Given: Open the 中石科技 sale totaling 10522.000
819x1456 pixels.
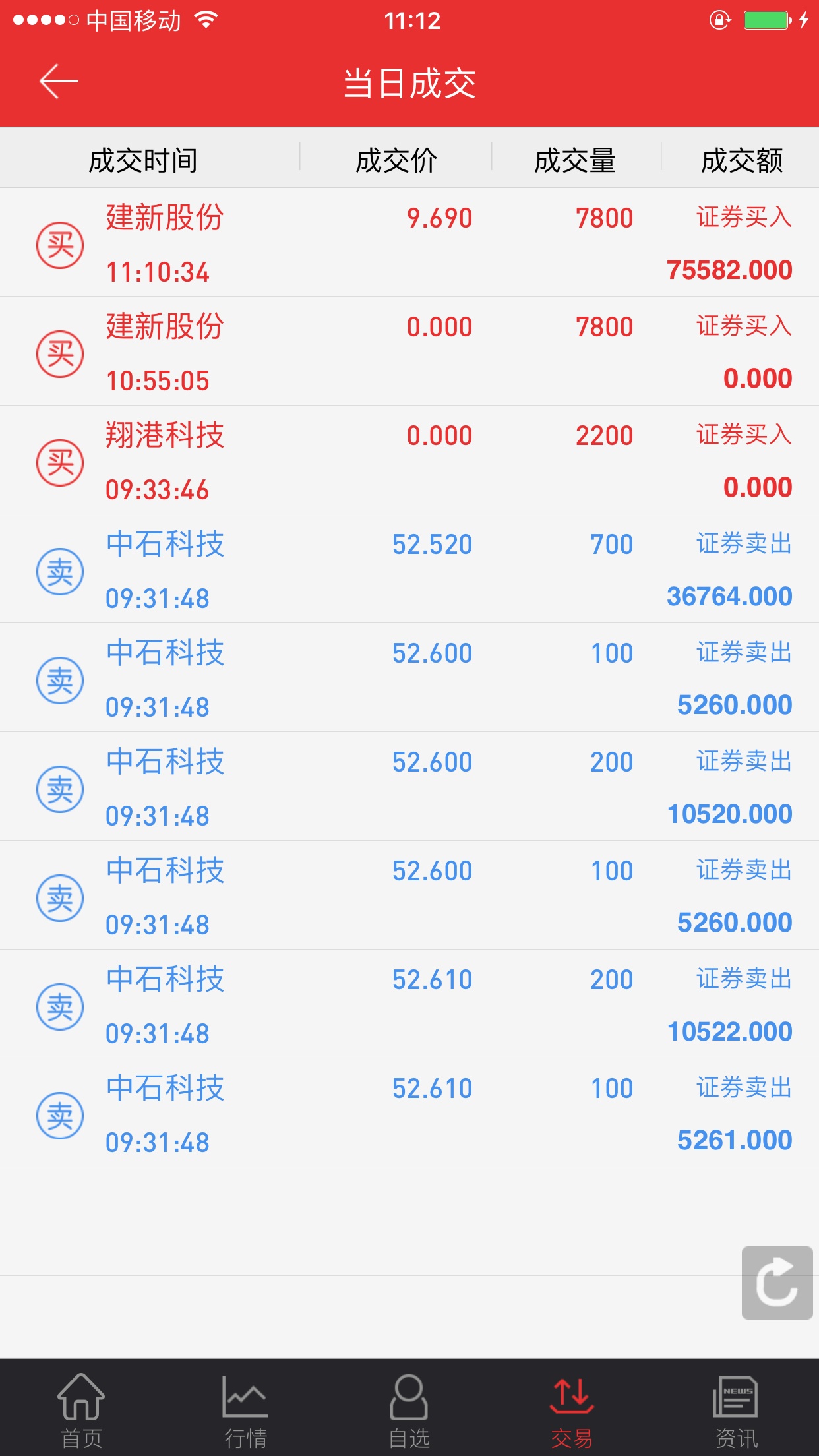Looking at the screenshot, I should pyautogui.click(x=409, y=1004).
